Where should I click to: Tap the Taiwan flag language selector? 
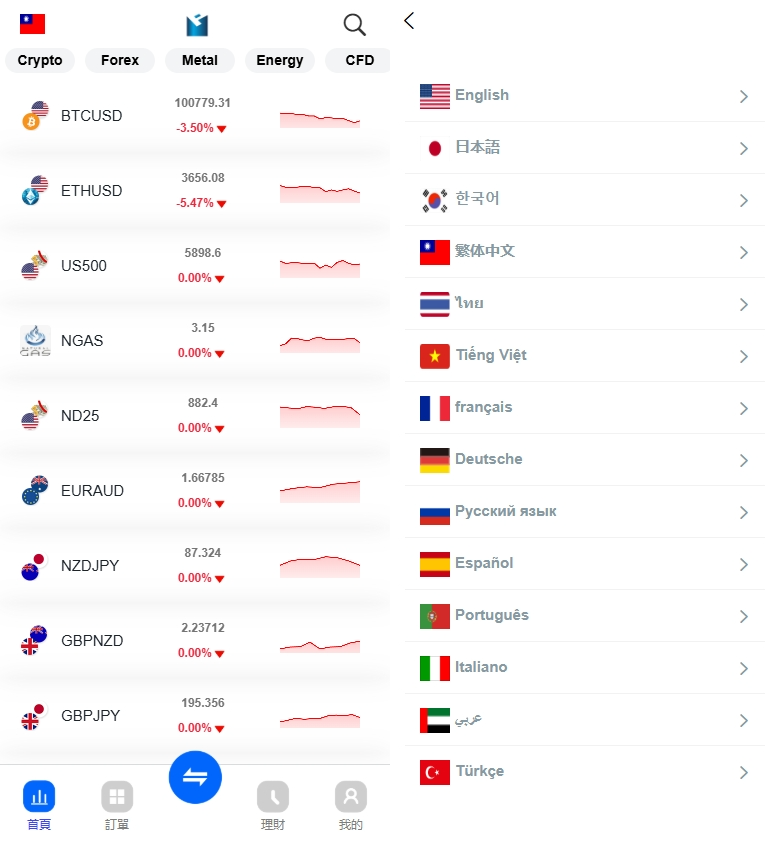click(32, 24)
